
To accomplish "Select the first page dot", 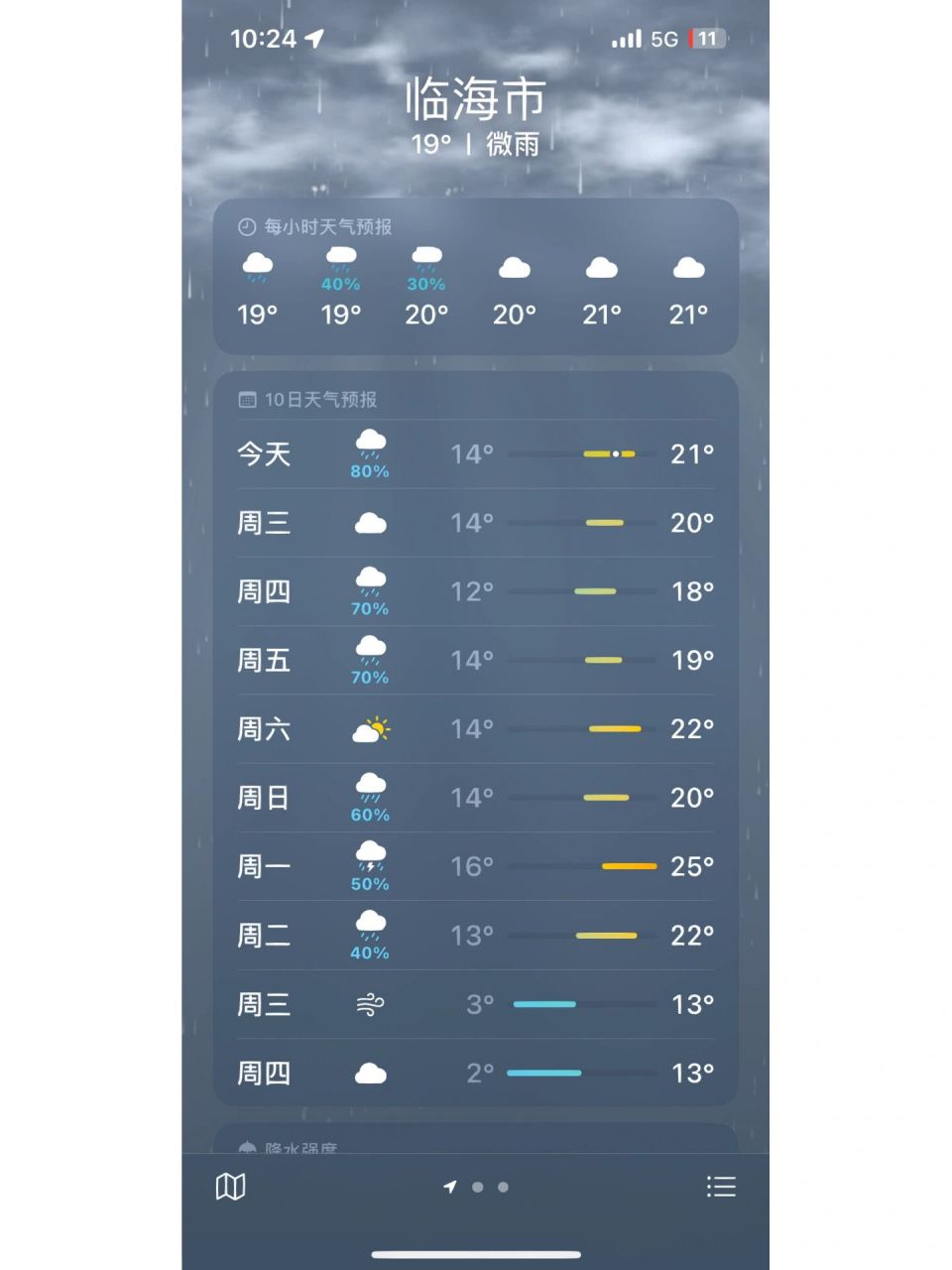I will pyautogui.click(x=477, y=1187).
